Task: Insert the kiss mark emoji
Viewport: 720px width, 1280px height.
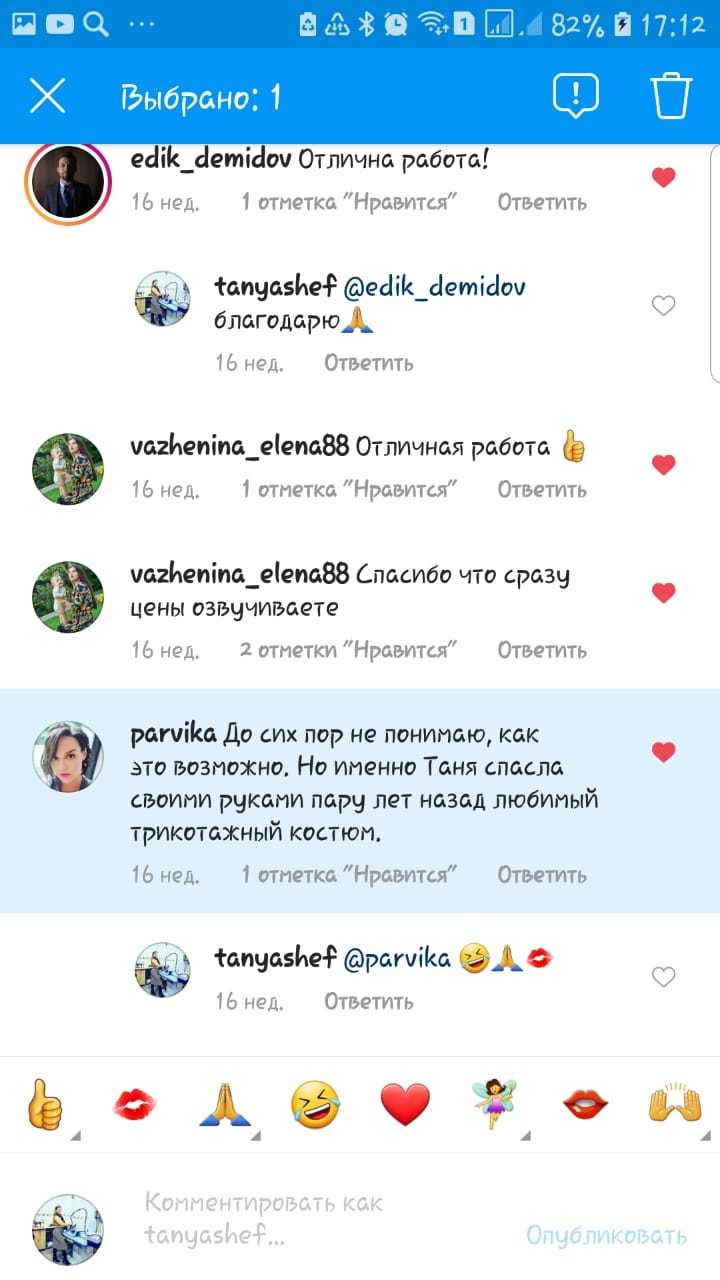Action: click(x=135, y=1105)
